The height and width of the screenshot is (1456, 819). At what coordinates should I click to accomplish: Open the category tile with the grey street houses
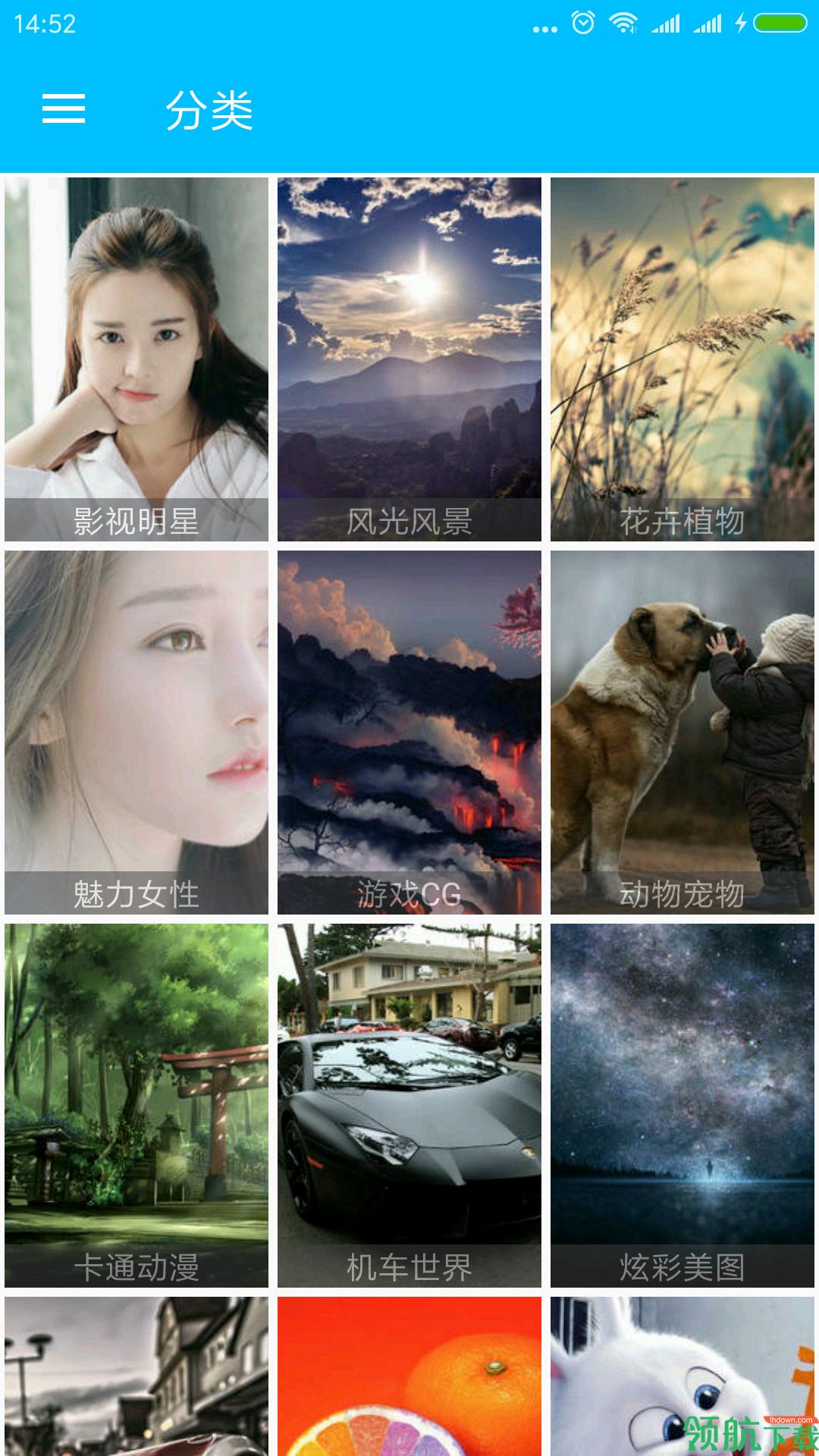[x=136, y=1376]
